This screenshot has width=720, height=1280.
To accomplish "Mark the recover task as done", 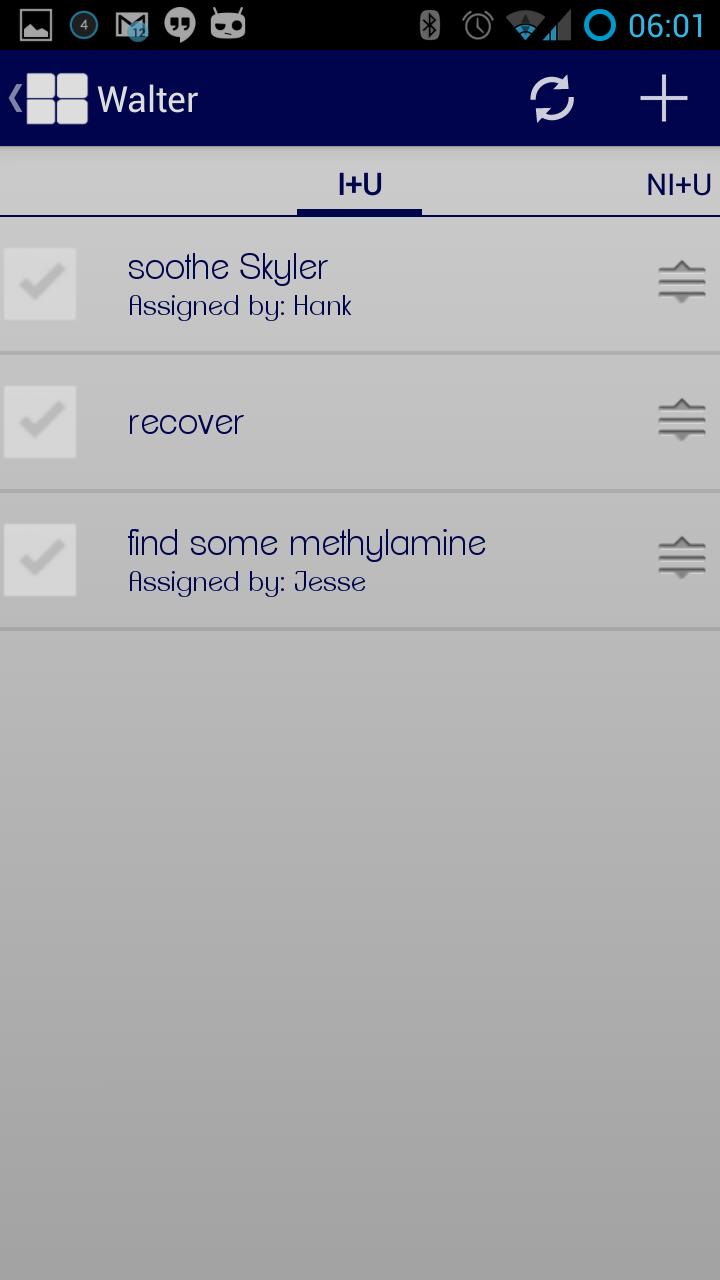I will point(41,422).
